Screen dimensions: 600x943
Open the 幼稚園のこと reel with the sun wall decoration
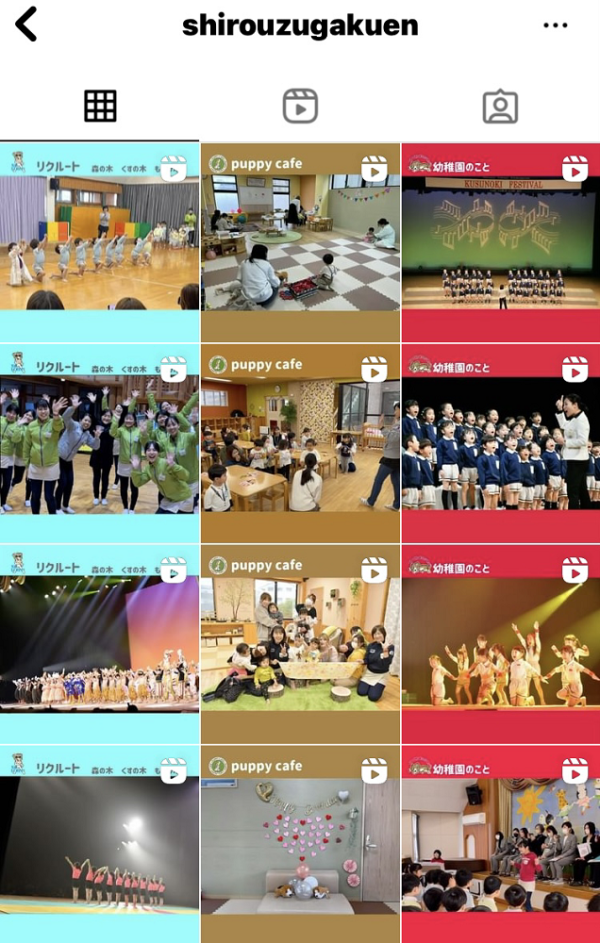coord(500,845)
